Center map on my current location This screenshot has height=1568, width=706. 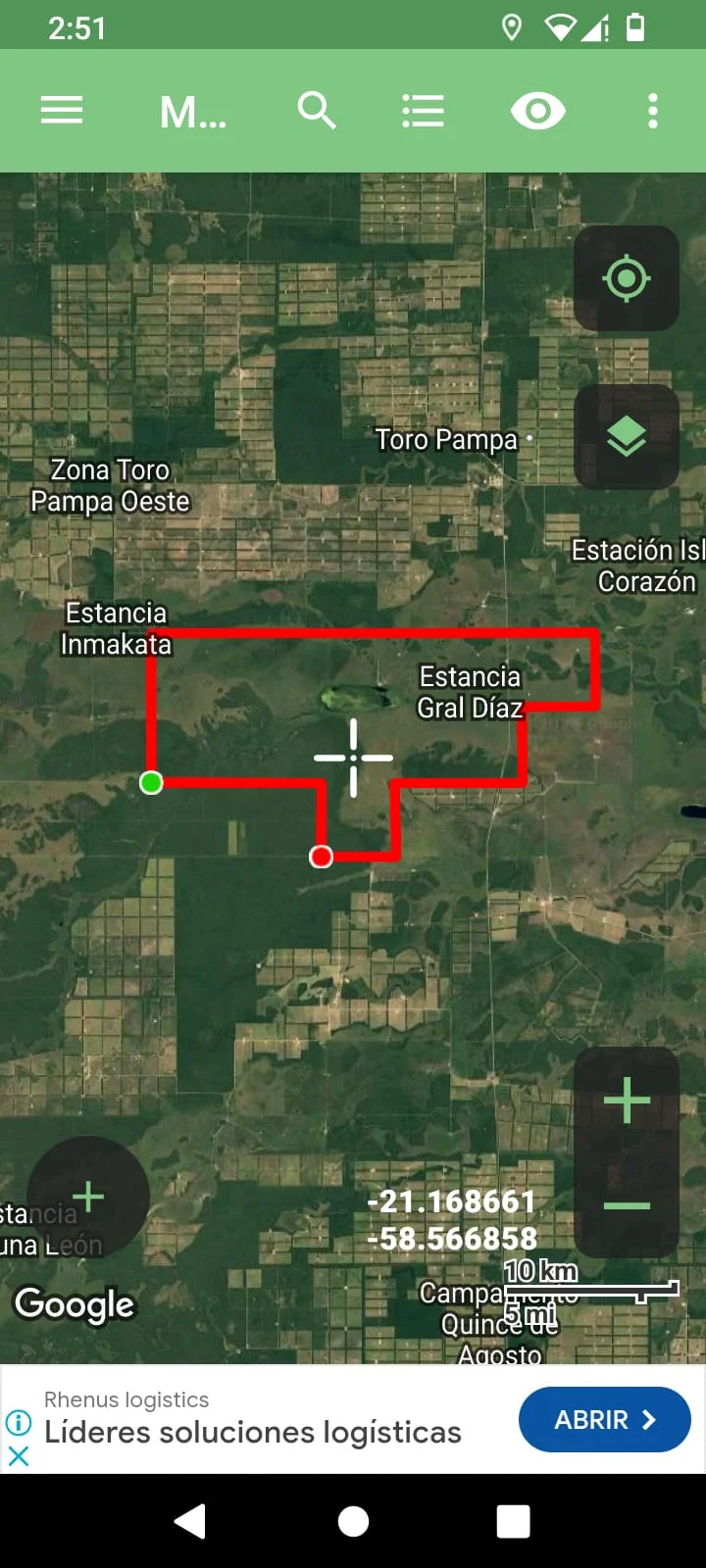click(x=627, y=278)
